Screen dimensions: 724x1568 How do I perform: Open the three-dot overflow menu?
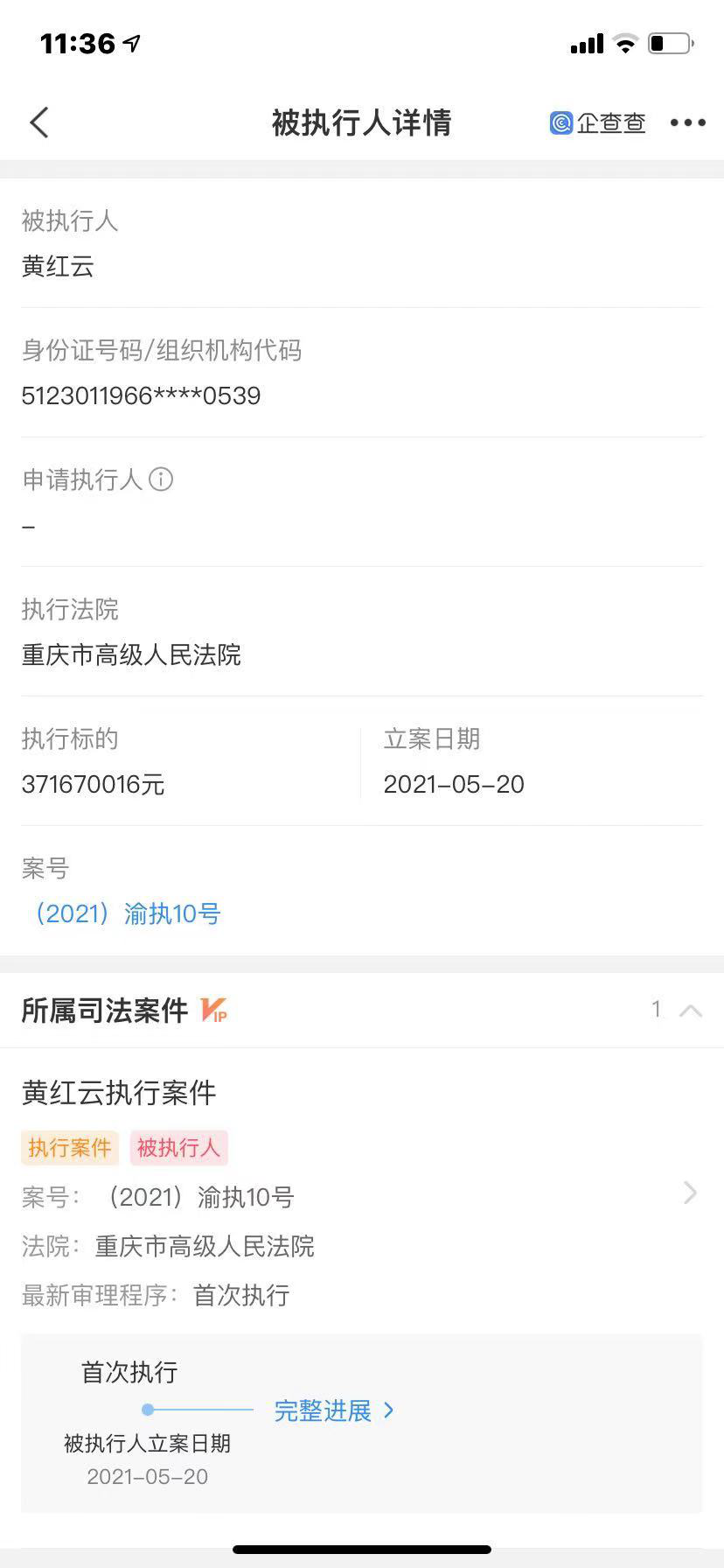tap(687, 123)
